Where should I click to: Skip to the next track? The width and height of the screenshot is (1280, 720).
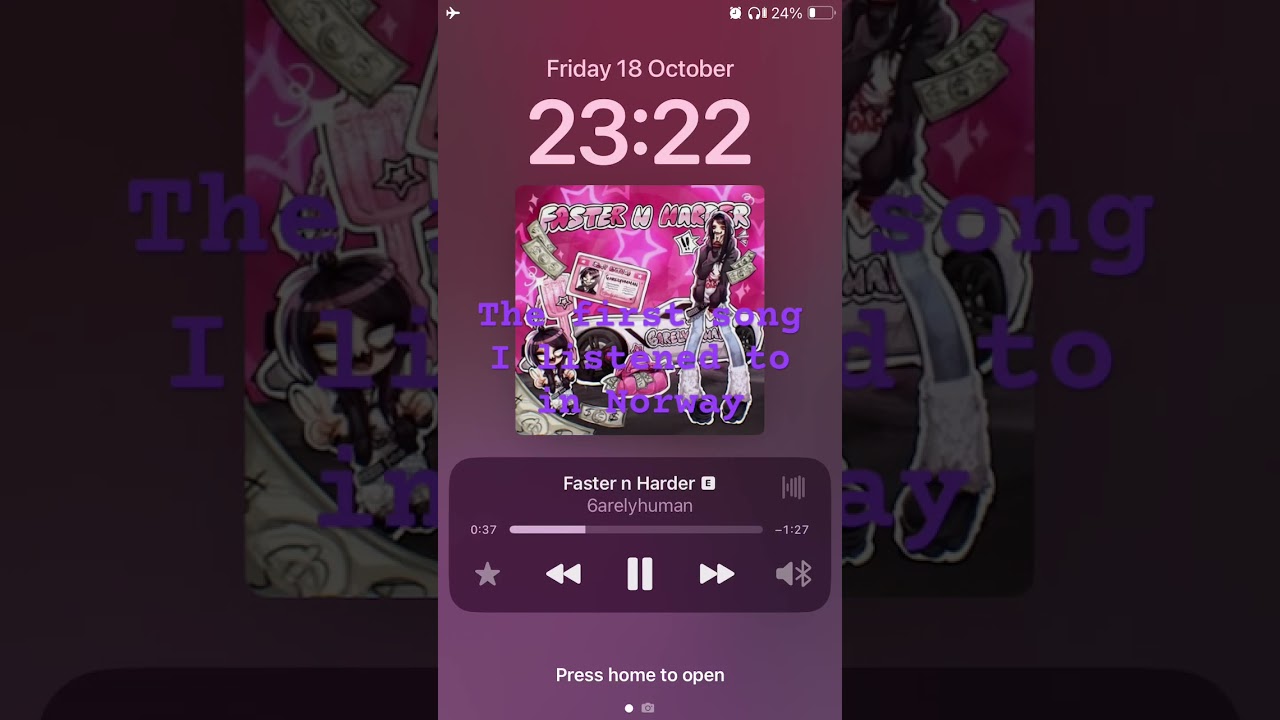716,574
